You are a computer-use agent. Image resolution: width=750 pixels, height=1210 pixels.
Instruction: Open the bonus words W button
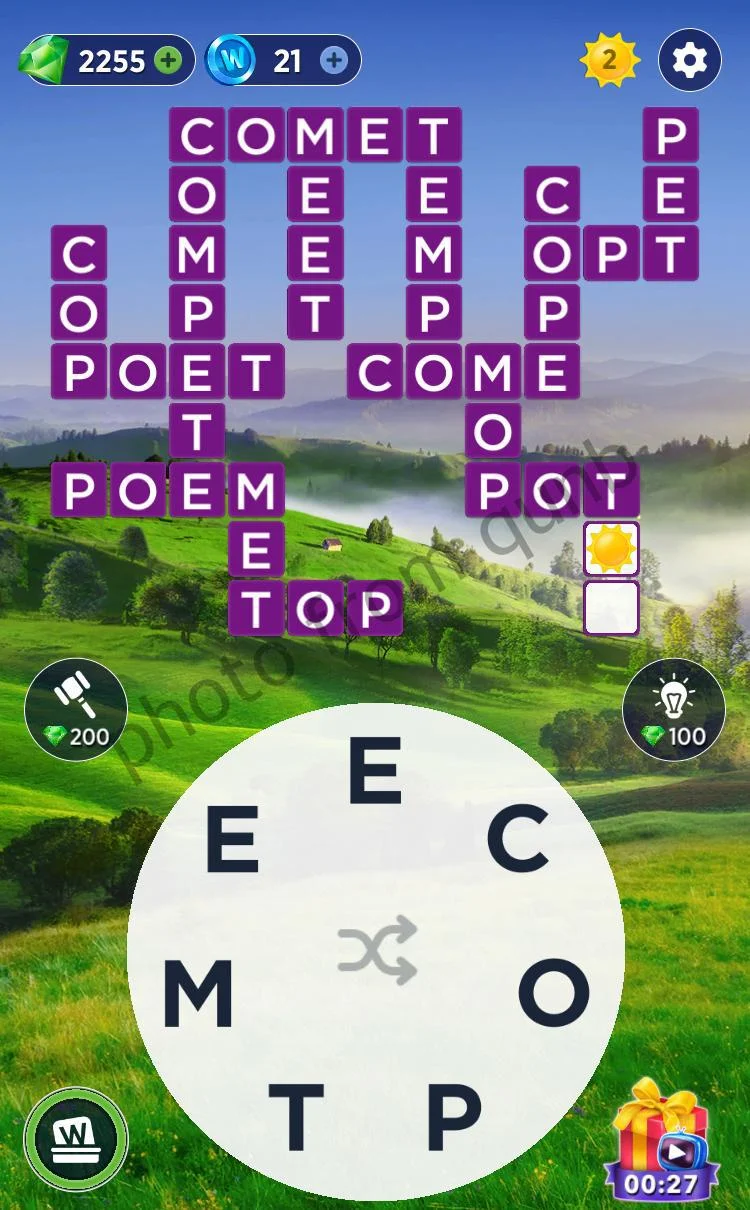click(x=76, y=1139)
